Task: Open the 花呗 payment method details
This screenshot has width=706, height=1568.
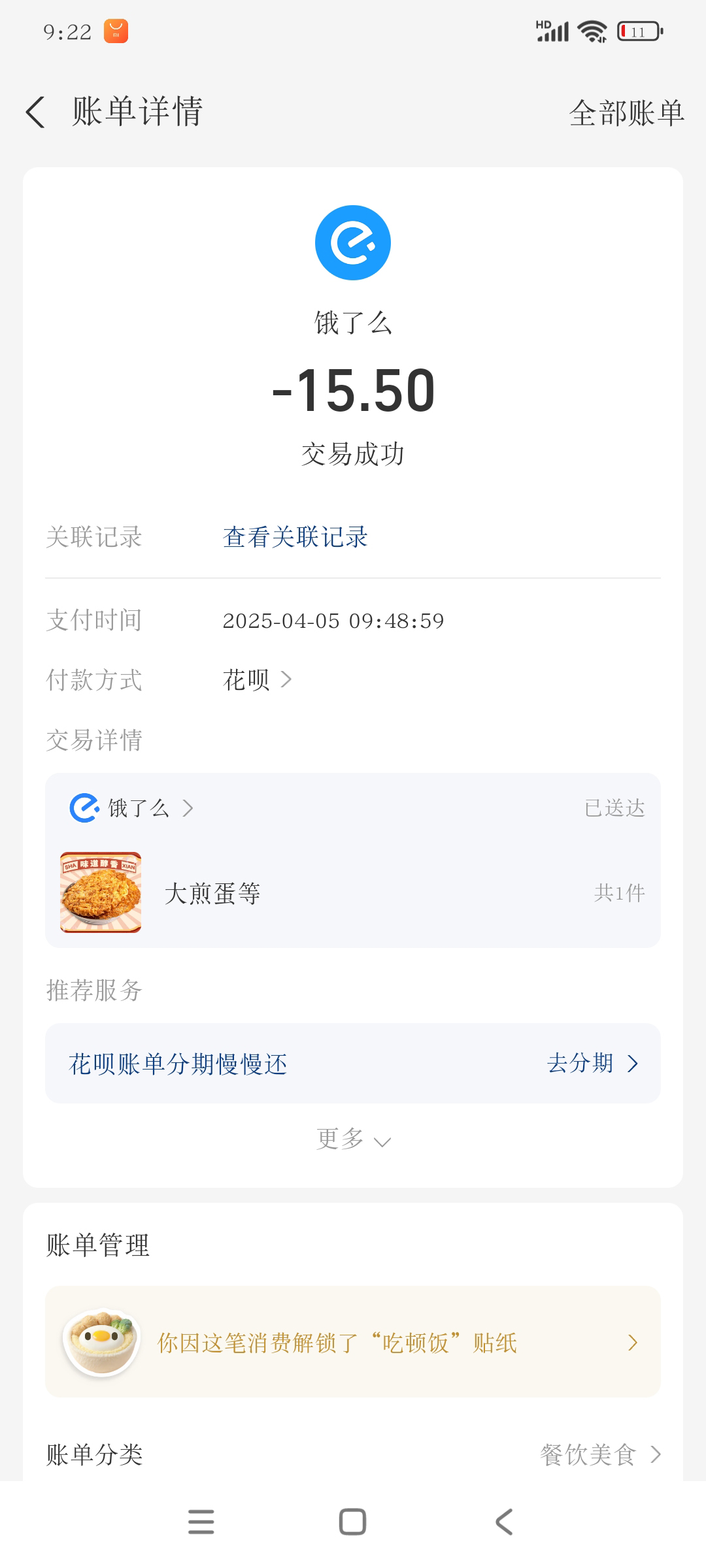Action: (257, 680)
